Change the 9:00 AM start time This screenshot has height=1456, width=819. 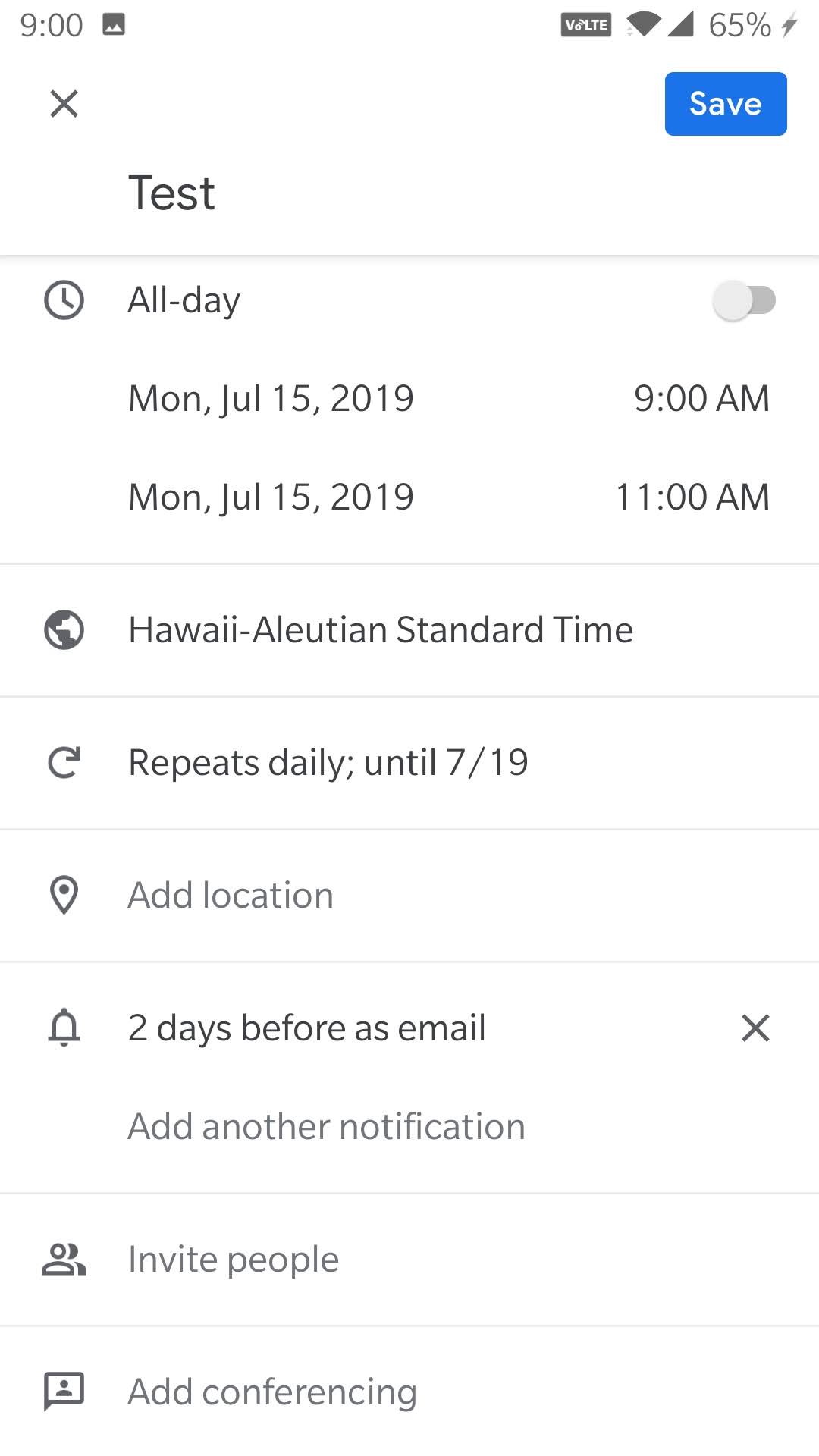[x=701, y=399]
